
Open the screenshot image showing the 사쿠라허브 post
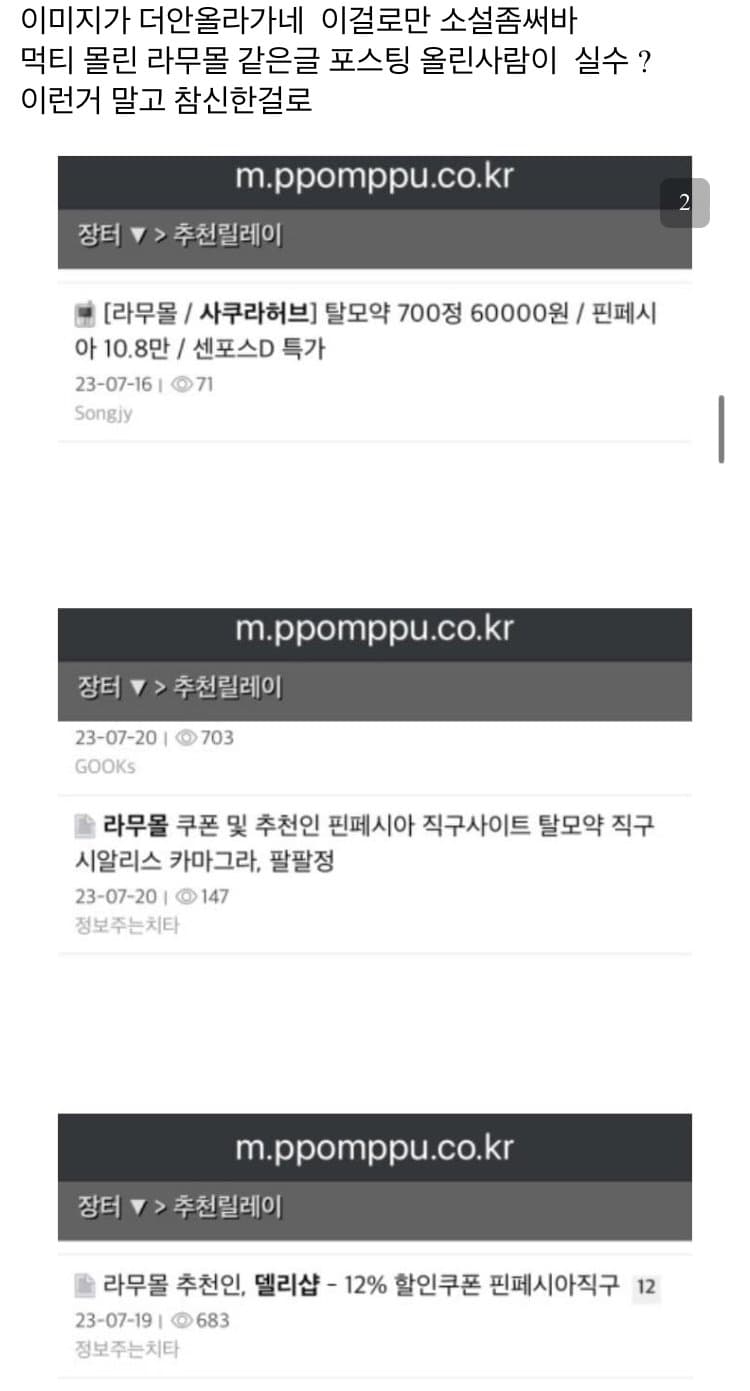tap(374, 300)
